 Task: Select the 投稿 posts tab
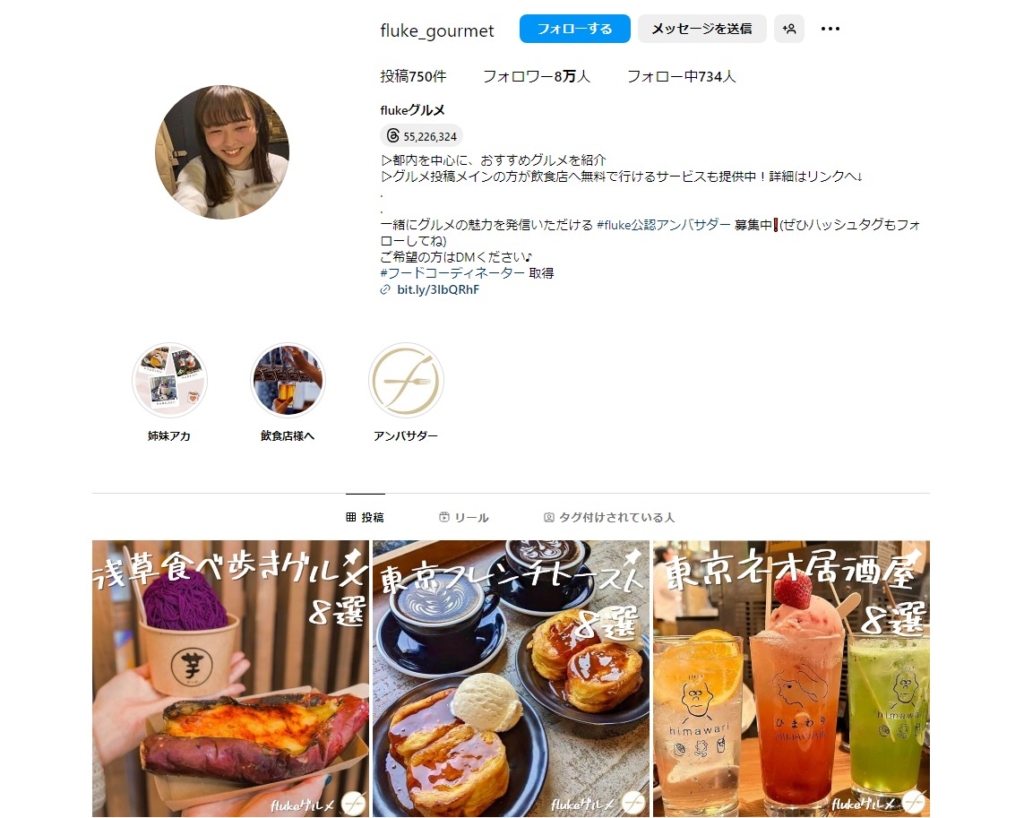[x=365, y=517]
